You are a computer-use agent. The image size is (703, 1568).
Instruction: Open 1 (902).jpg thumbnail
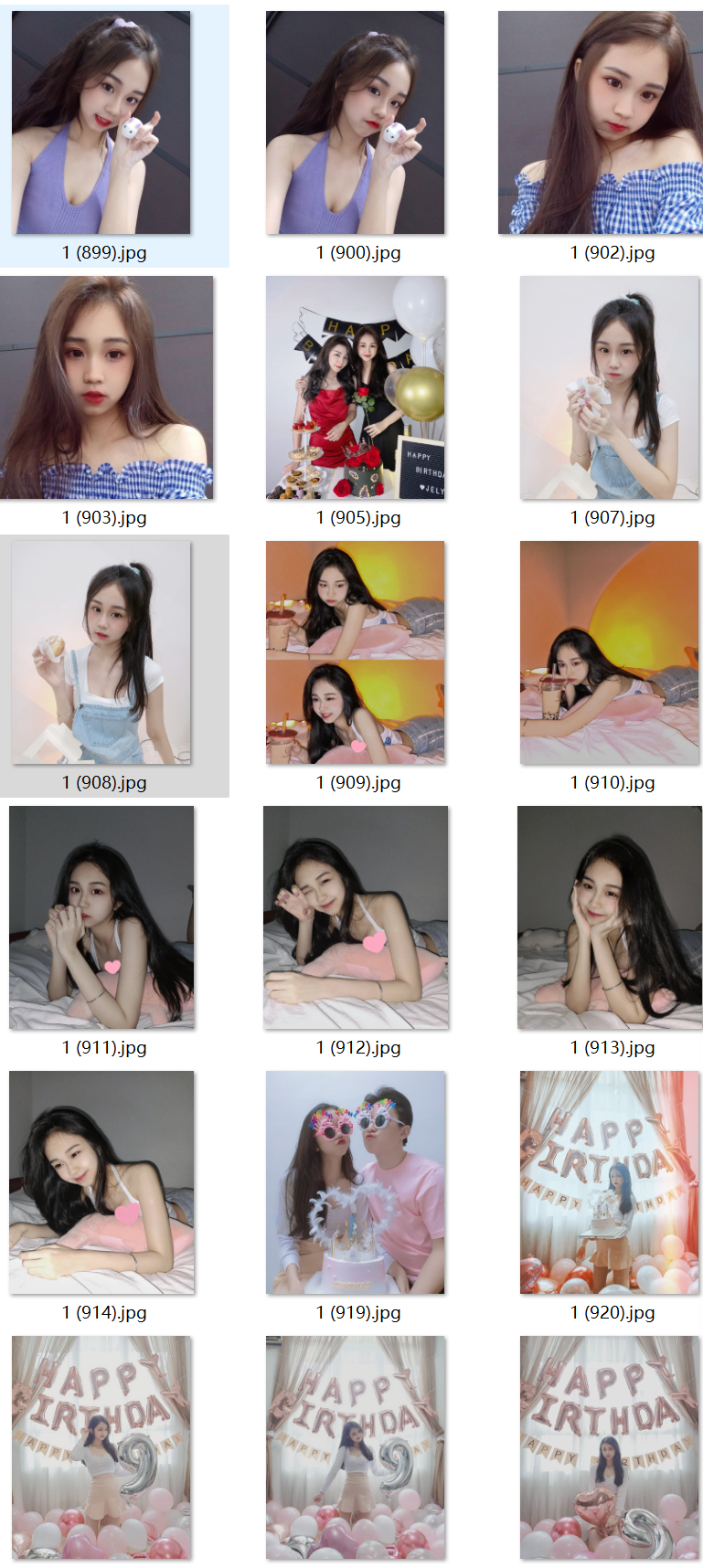pos(601,122)
